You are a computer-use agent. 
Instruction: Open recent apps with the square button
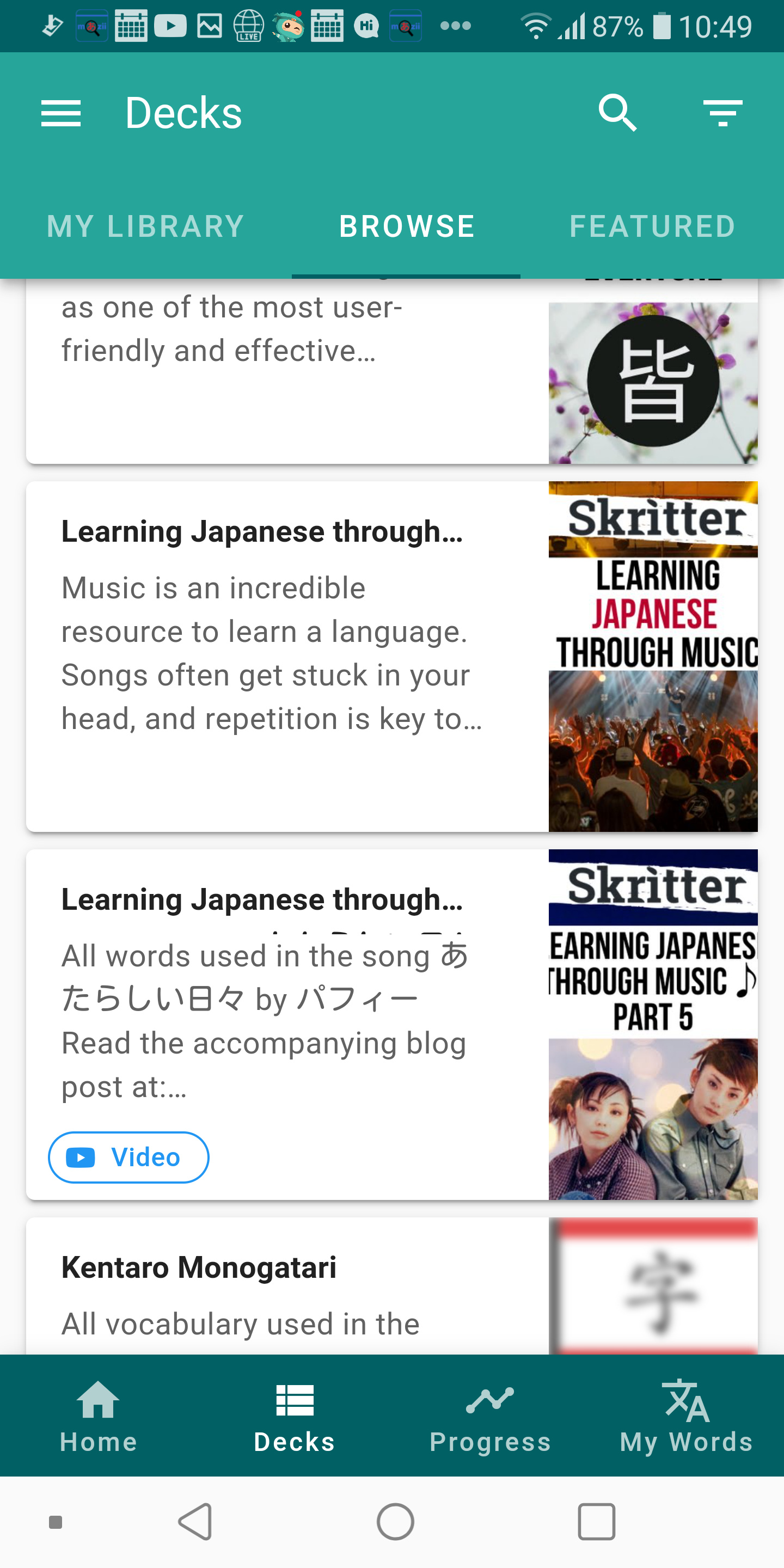(x=596, y=1522)
